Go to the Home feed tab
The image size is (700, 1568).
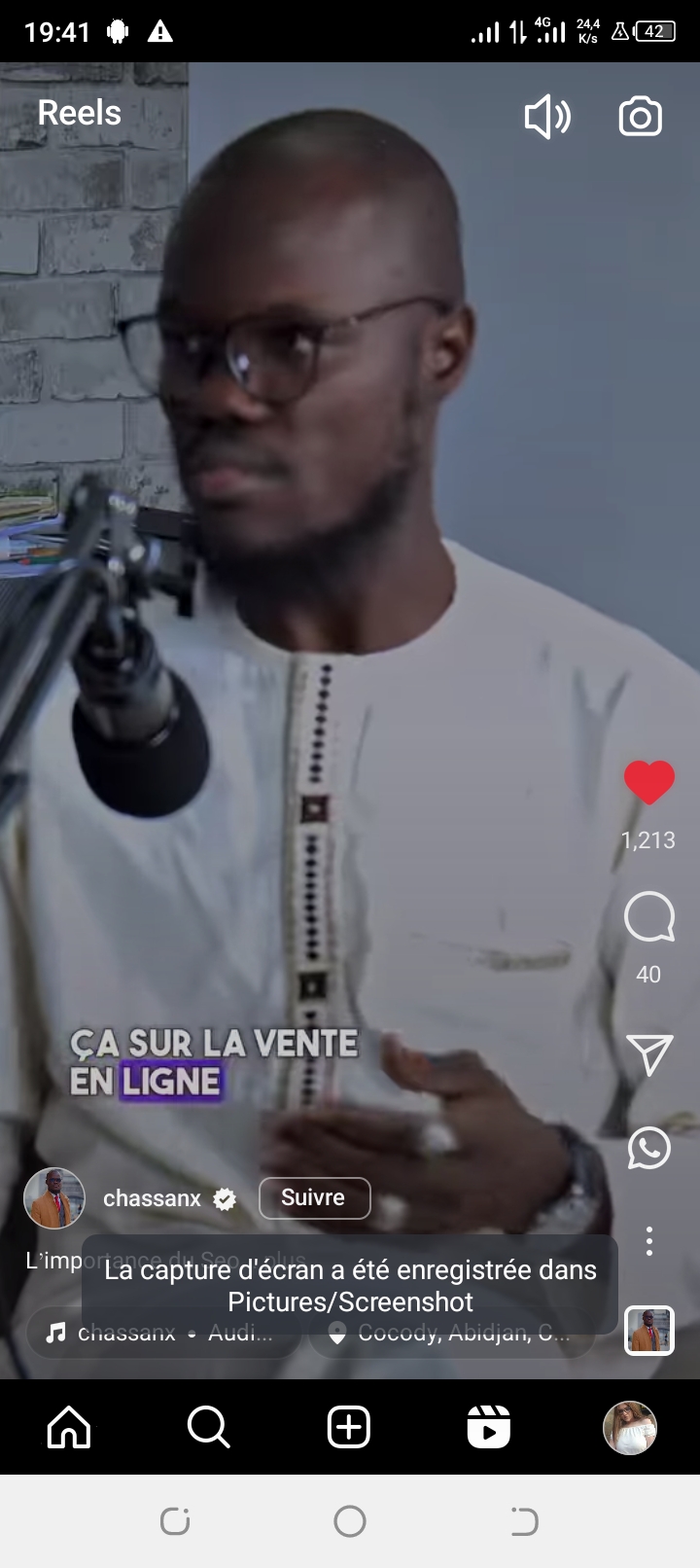click(x=69, y=1428)
